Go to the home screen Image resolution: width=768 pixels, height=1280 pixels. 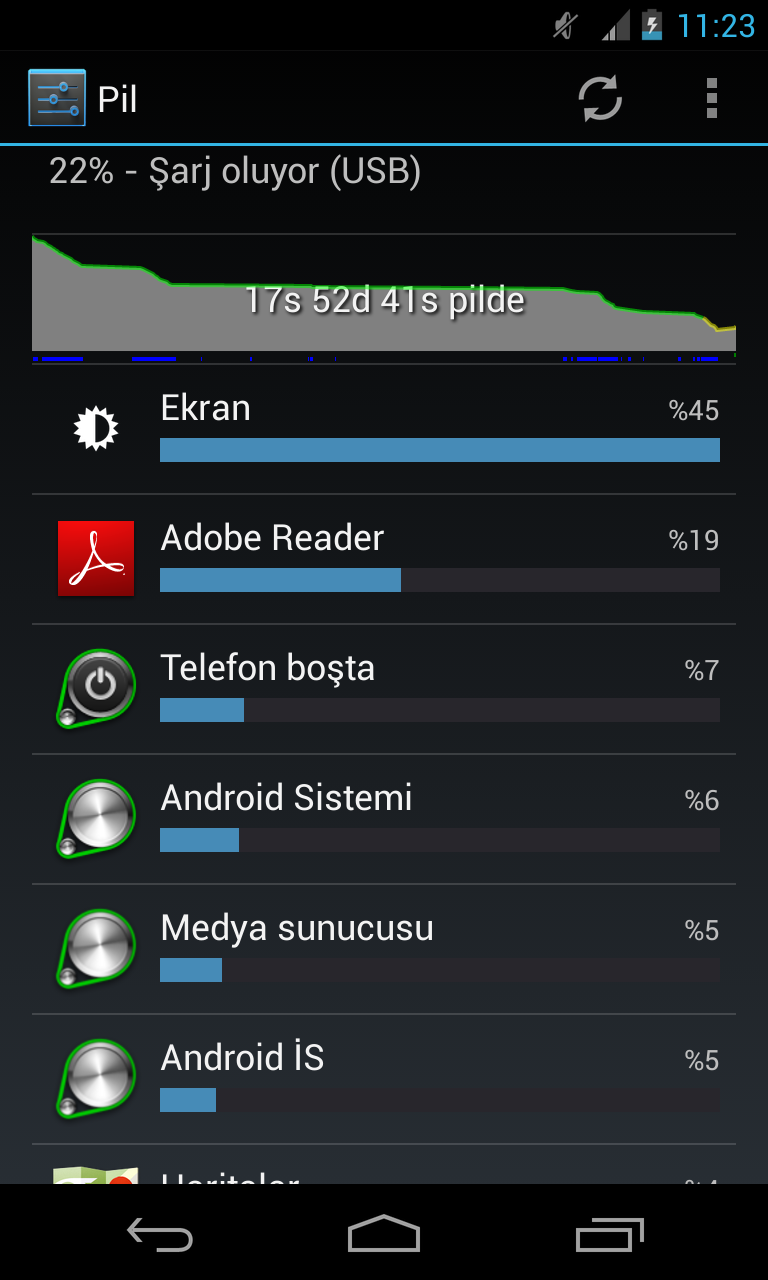[x=384, y=1234]
